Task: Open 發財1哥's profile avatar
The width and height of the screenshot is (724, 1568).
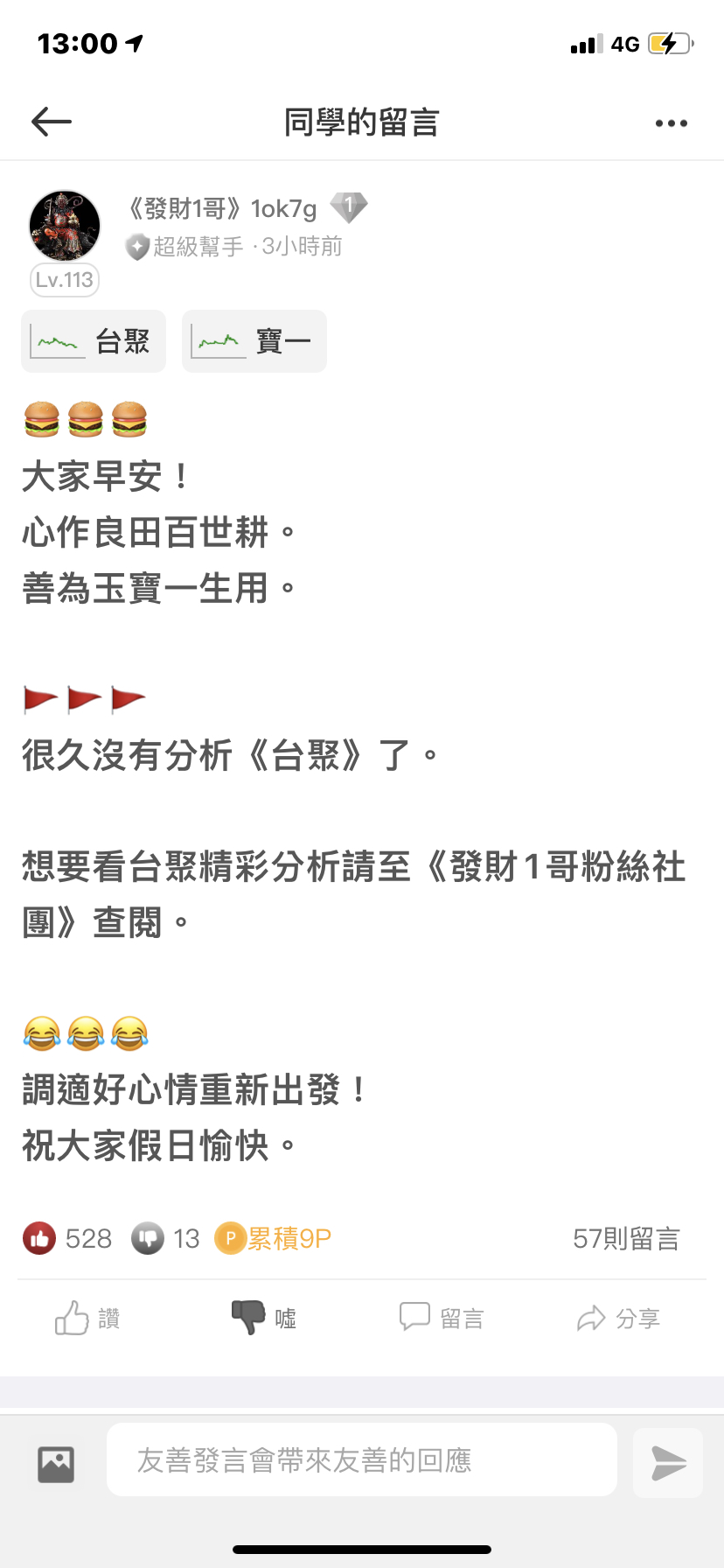Action: click(x=65, y=226)
